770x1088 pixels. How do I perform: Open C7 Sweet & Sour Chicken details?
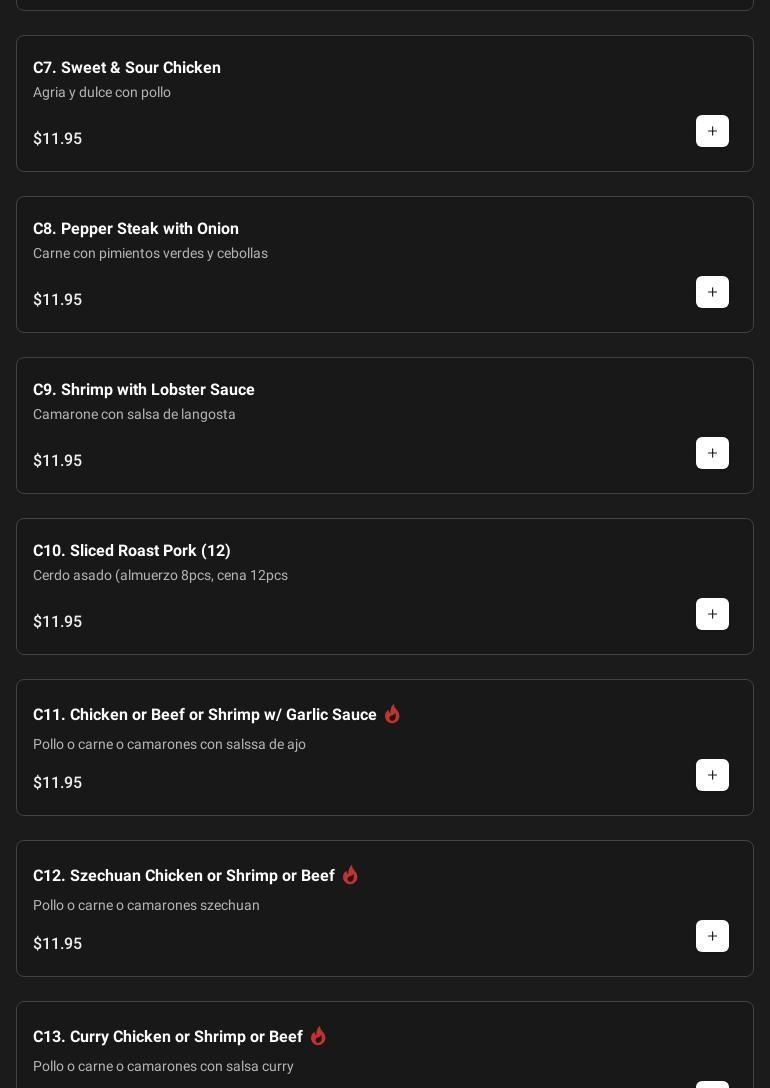coord(127,68)
